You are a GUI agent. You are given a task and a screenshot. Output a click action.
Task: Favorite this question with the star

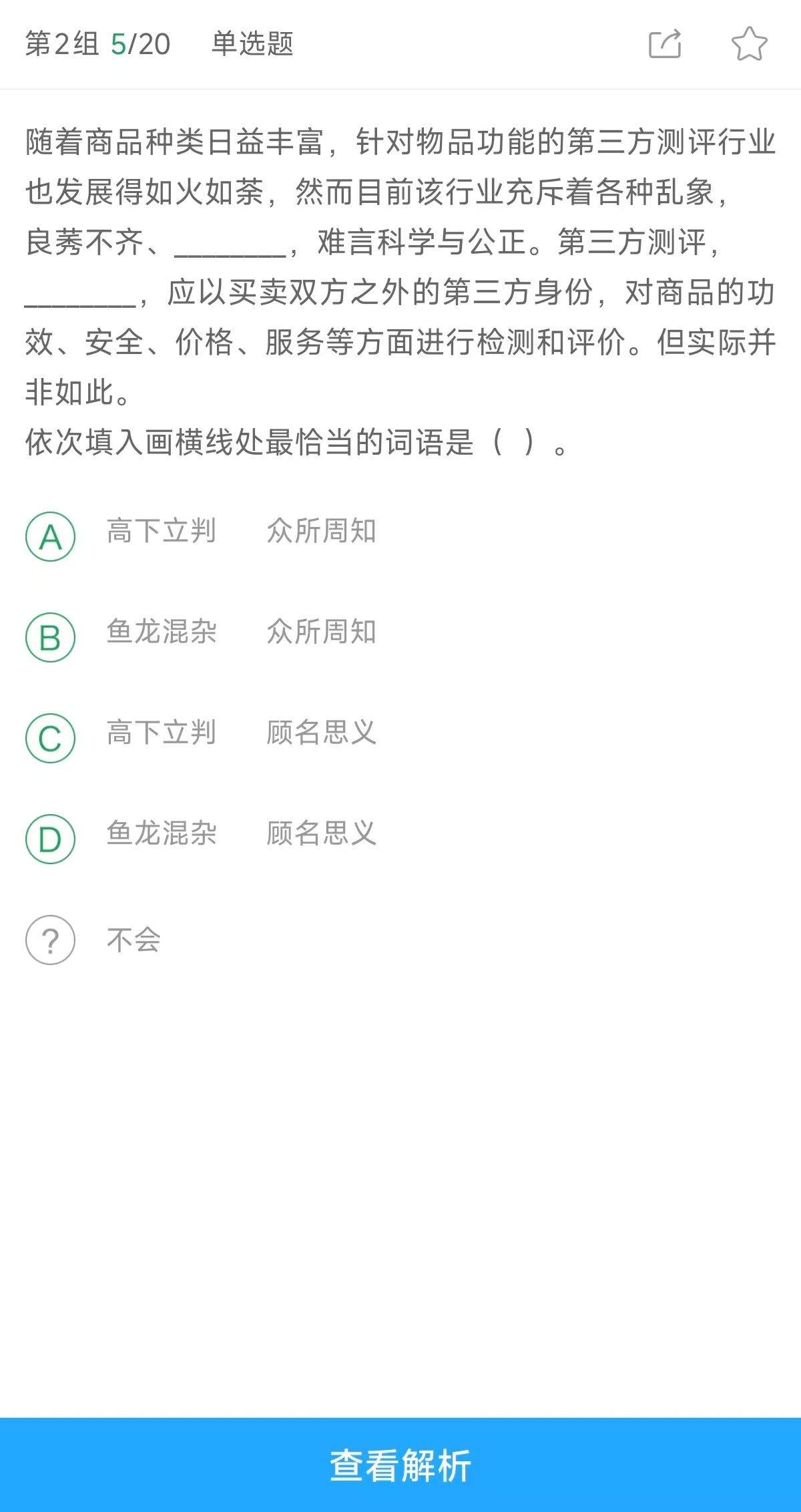(749, 44)
